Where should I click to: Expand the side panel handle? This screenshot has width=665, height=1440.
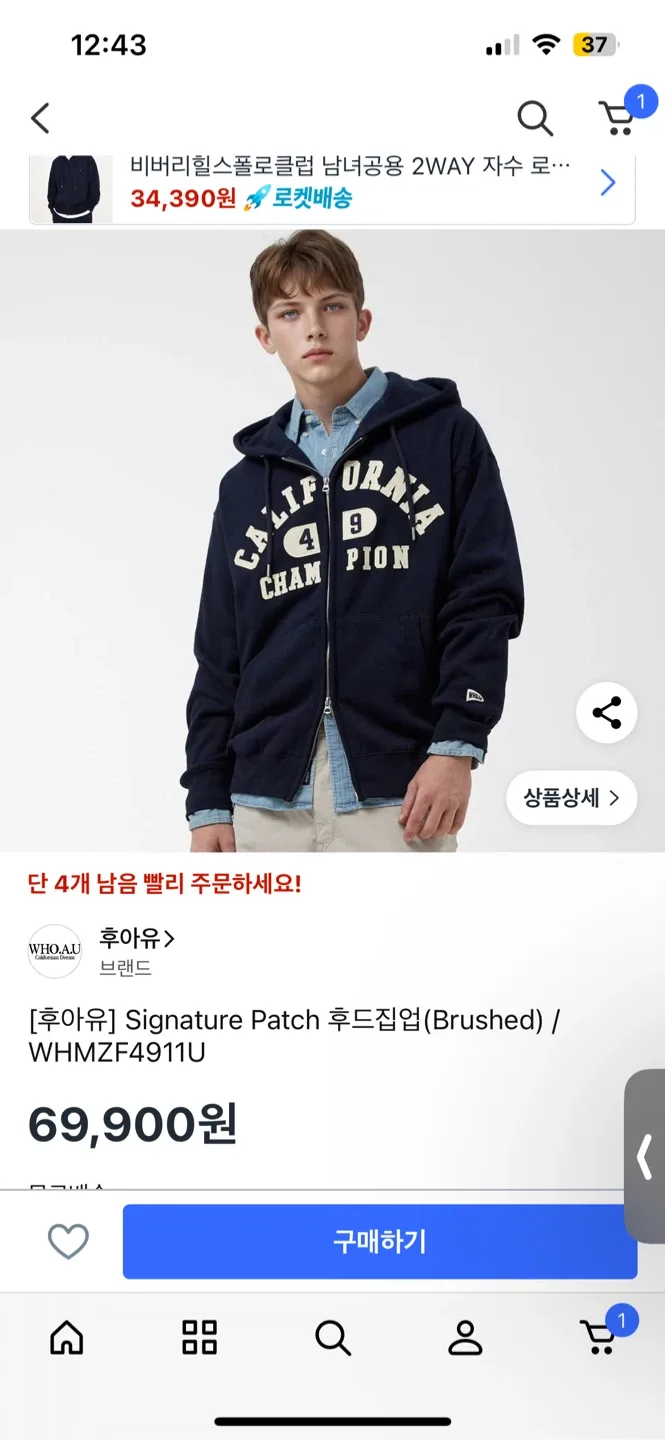(x=645, y=1157)
